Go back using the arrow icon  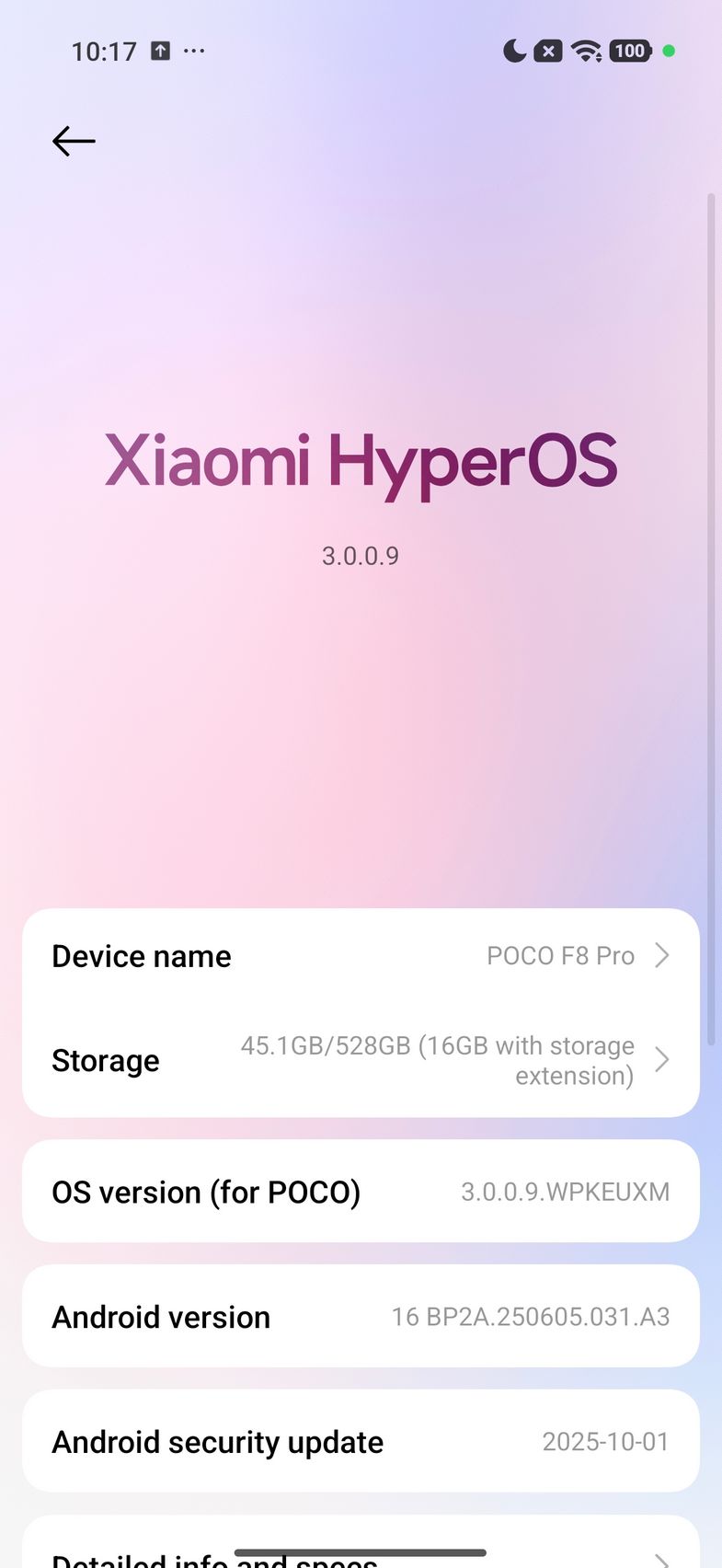click(74, 141)
